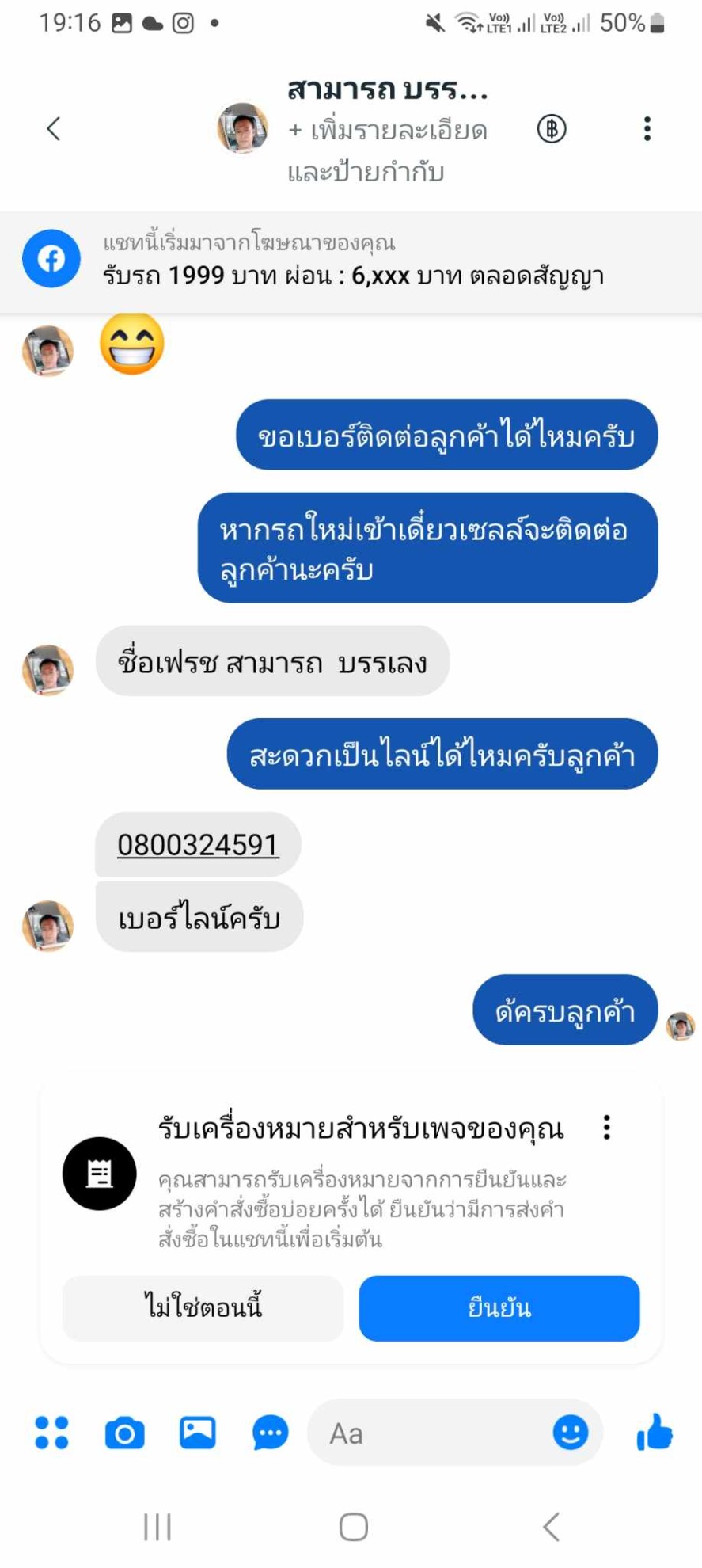Confirm with the ยืนยัน button
Screen dimensions: 702x1568
point(499,1308)
